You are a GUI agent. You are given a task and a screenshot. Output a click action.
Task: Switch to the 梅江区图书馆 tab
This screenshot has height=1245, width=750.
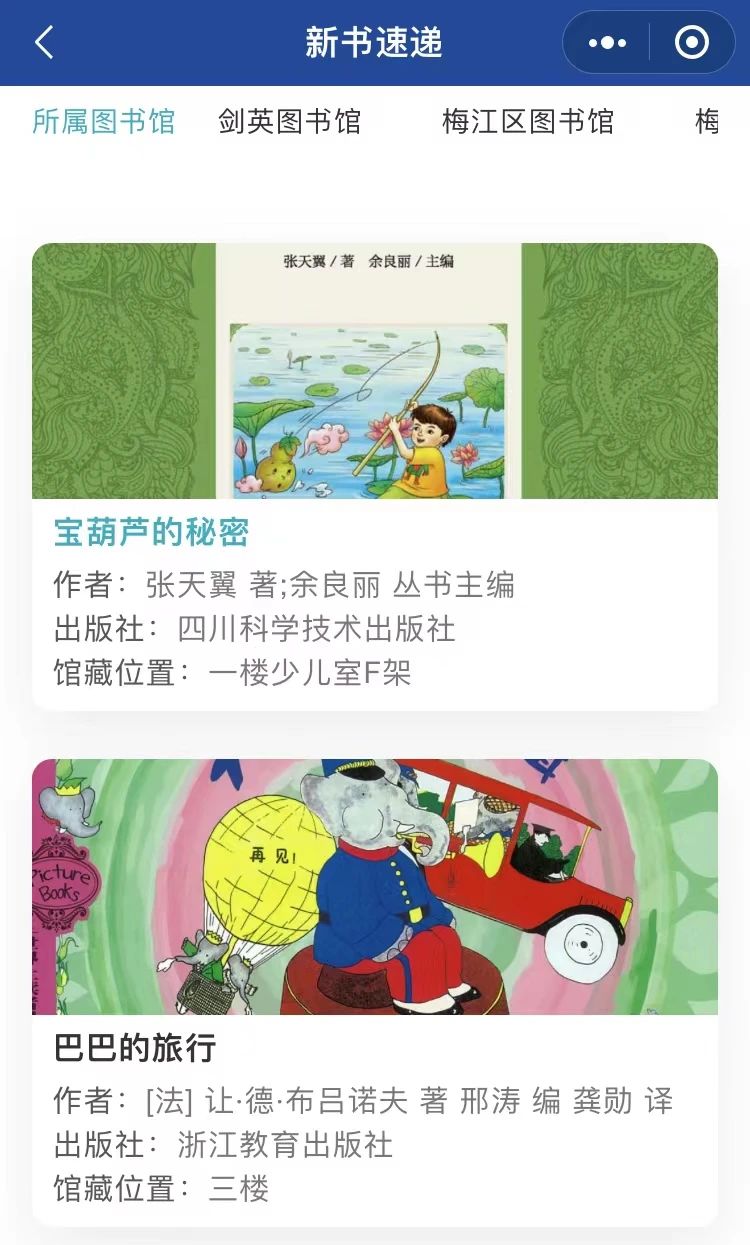[x=527, y=122]
